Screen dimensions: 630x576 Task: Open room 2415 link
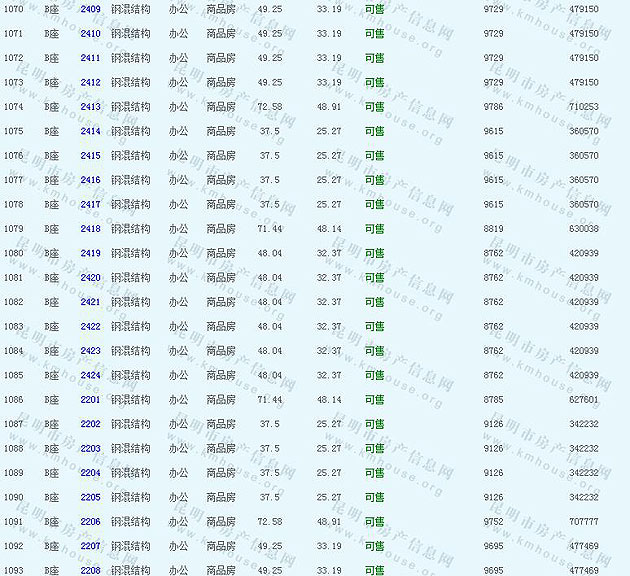pos(90,156)
